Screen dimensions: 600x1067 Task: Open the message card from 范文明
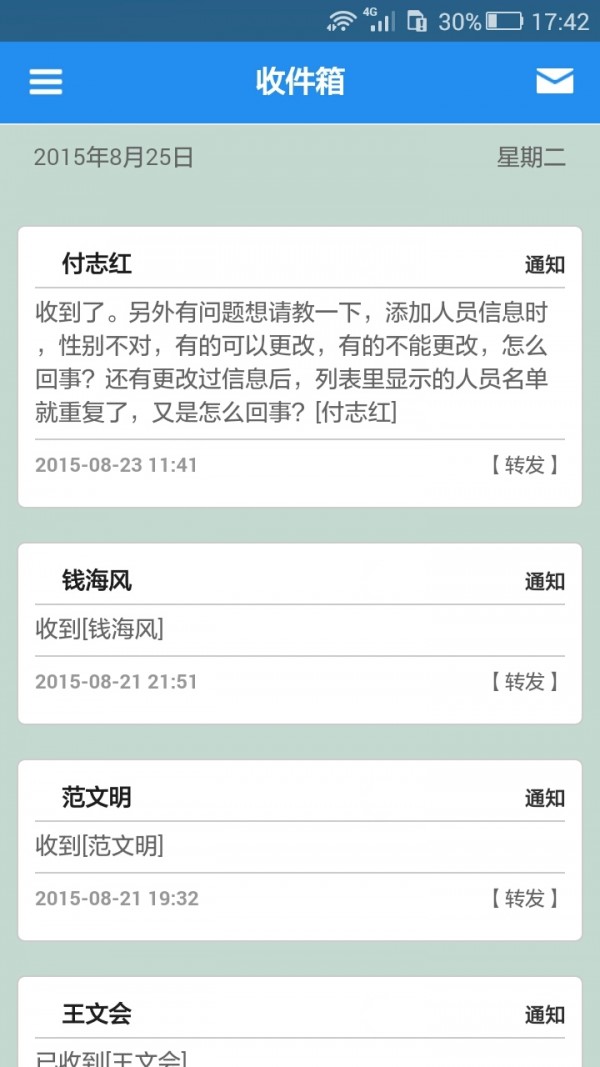point(300,847)
